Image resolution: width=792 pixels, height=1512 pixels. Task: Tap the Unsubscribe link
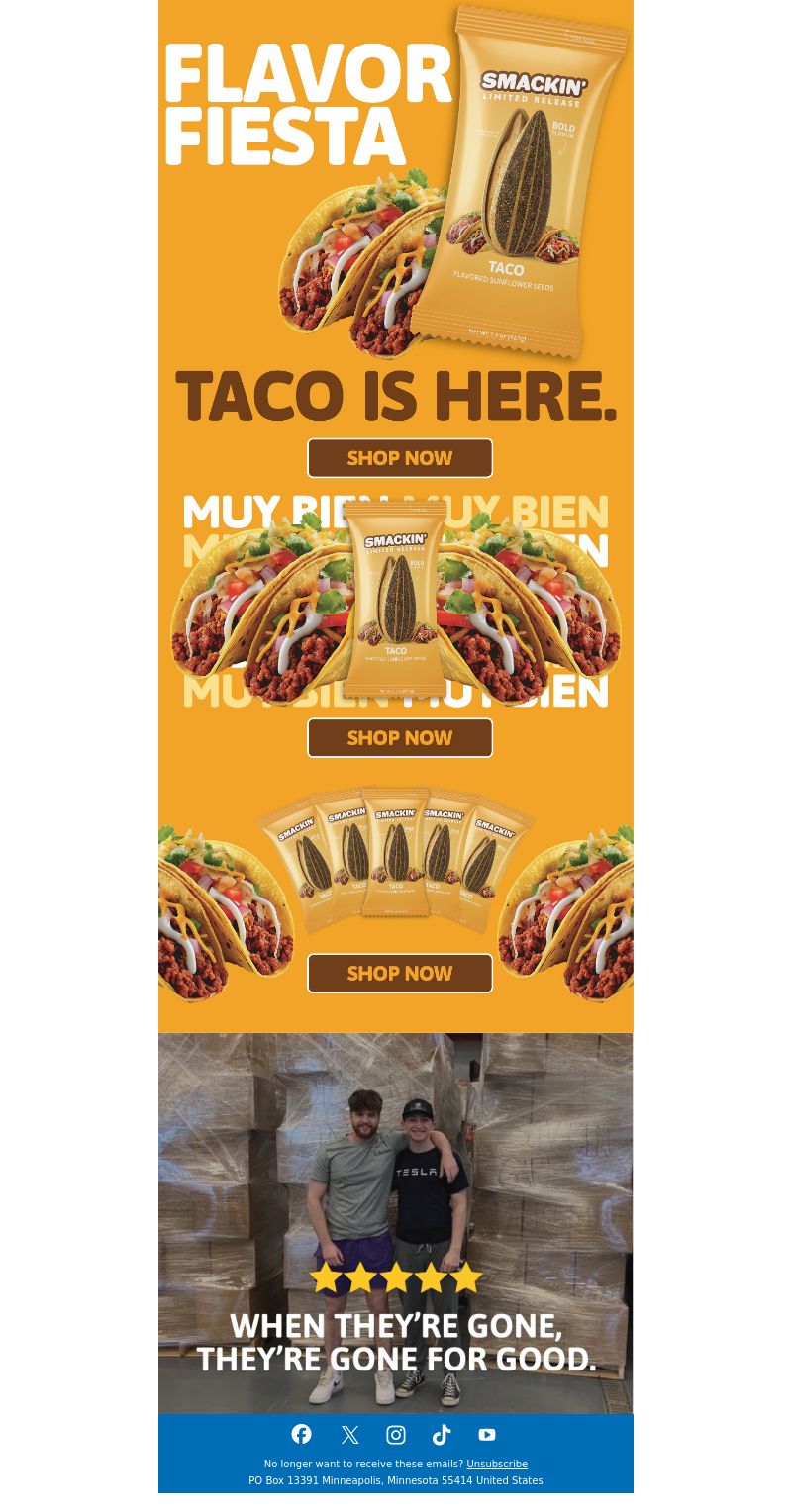(x=497, y=1464)
